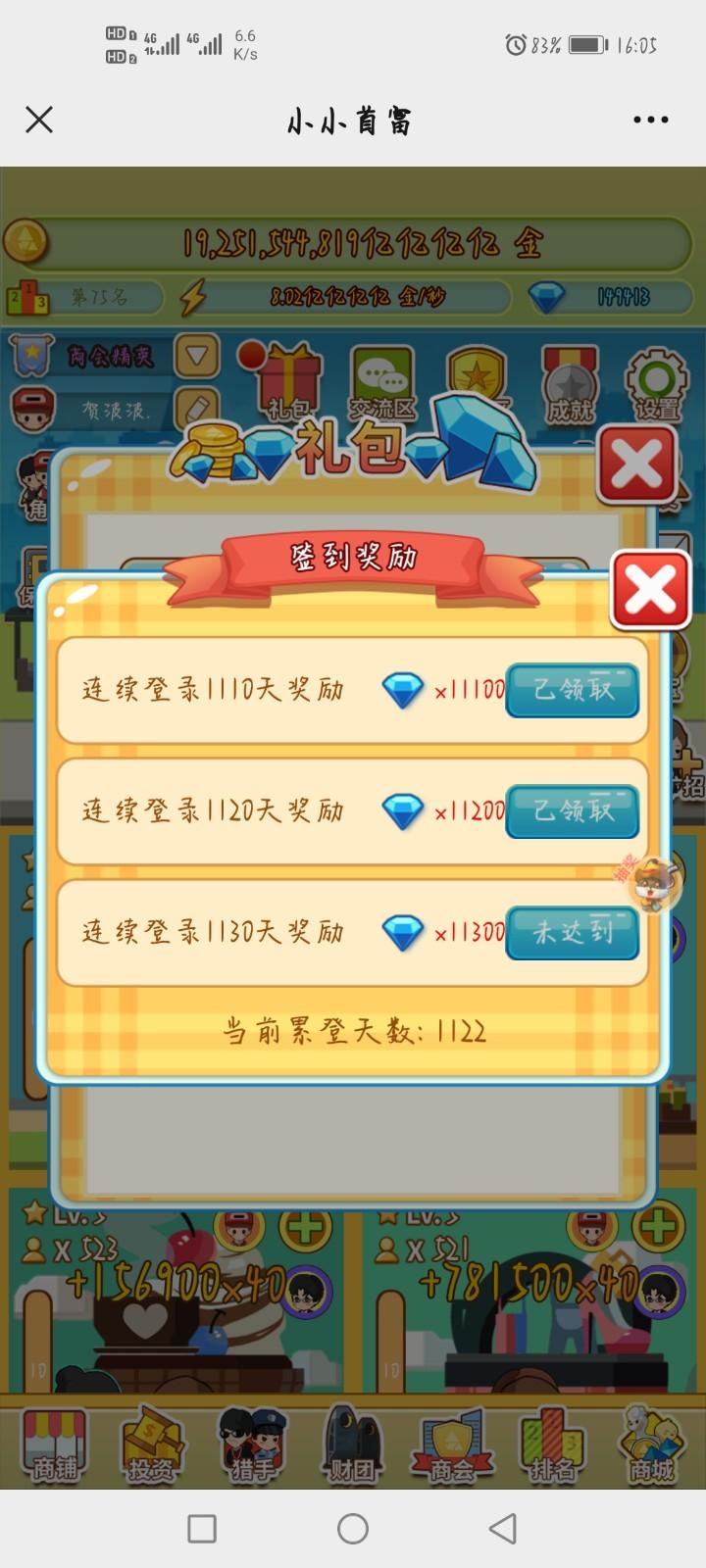The width and height of the screenshot is (706, 1568).
Task: Open the three-dot overflow menu
Action: 650,121
